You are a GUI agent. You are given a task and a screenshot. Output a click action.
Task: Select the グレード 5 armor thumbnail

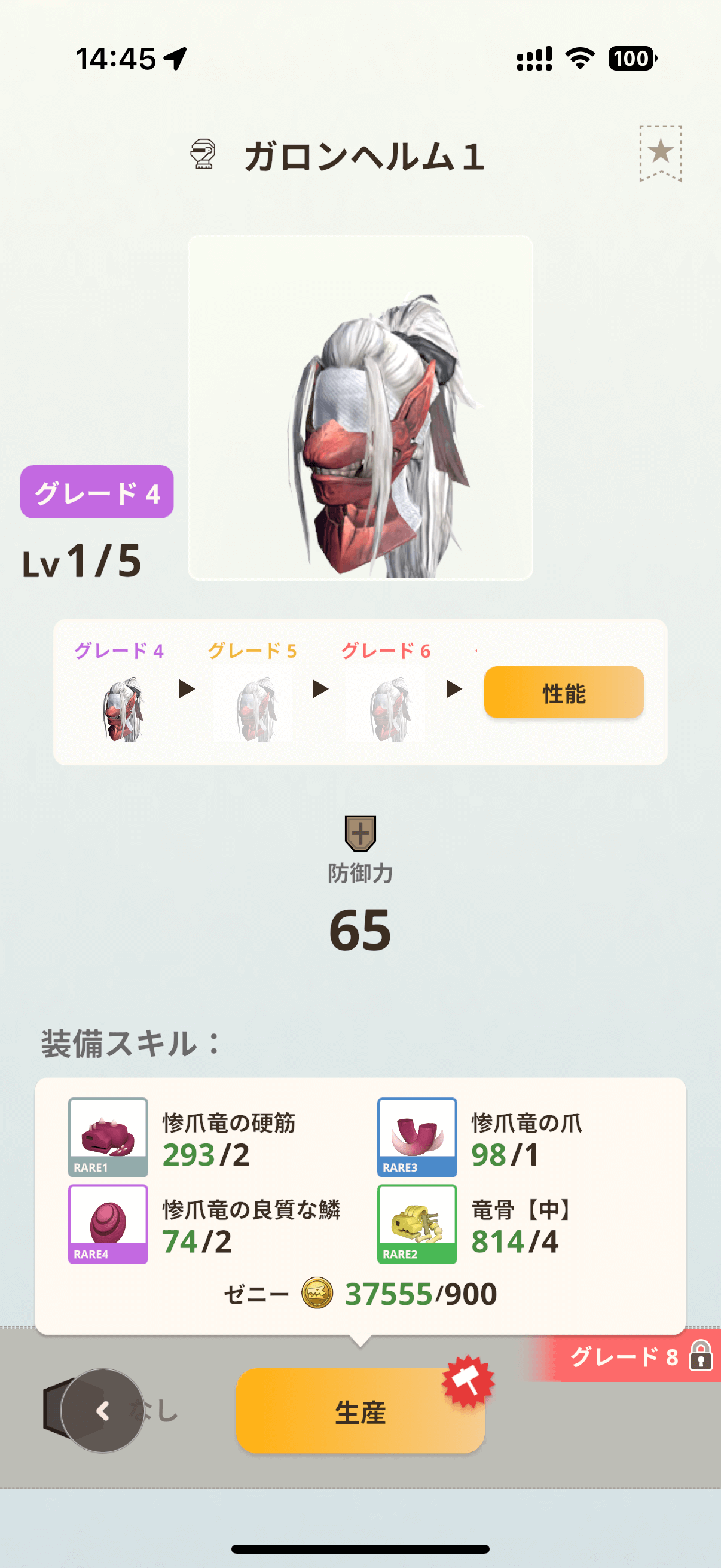coord(253,708)
